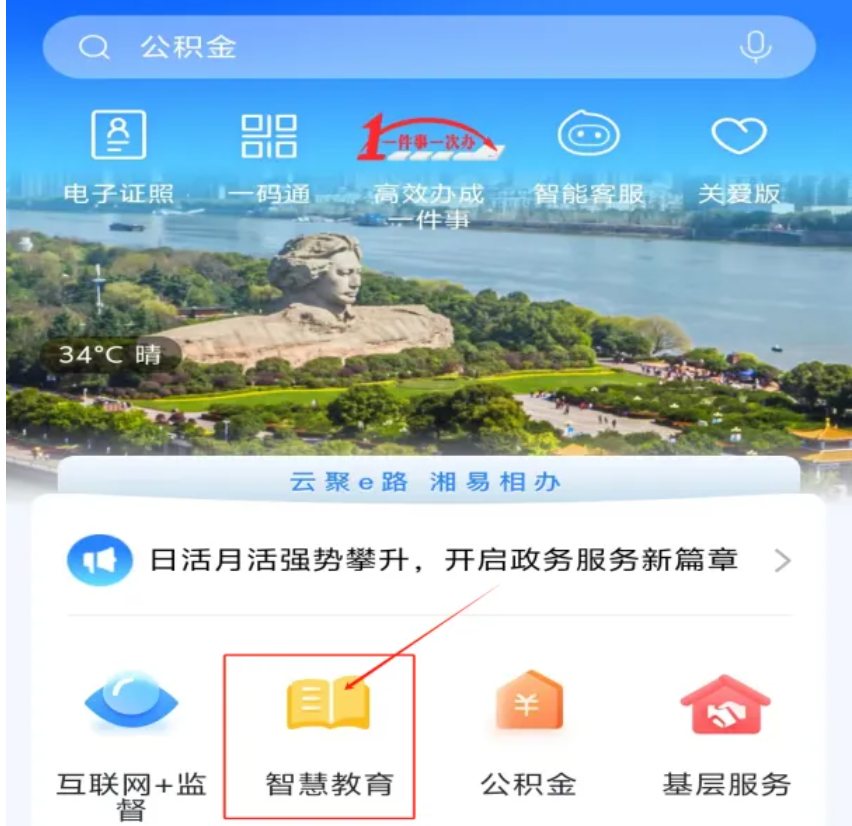Image resolution: width=852 pixels, height=826 pixels.
Task: Open the 公积金 search box
Action: (400, 47)
